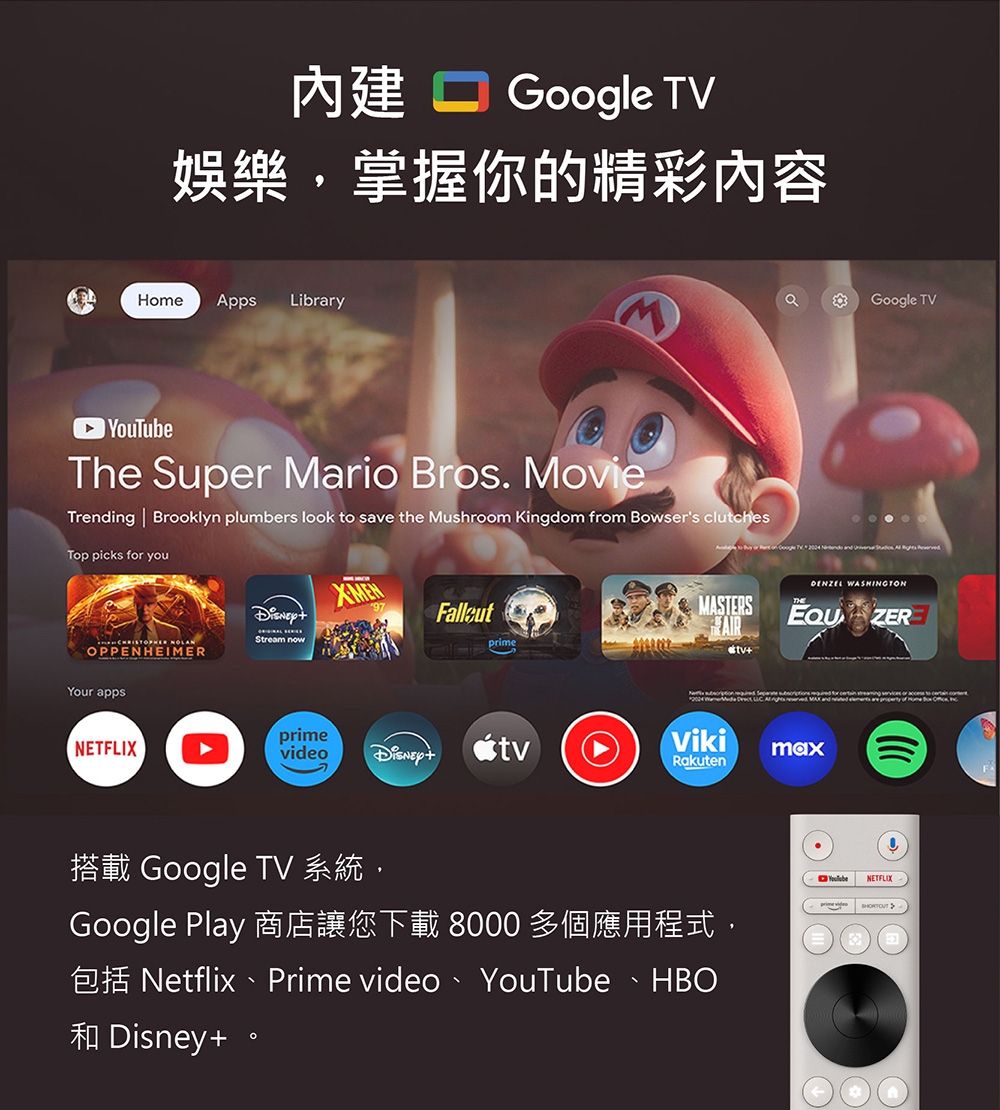Open the Prime Video app
The height and width of the screenshot is (1110, 1000).
[303, 748]
